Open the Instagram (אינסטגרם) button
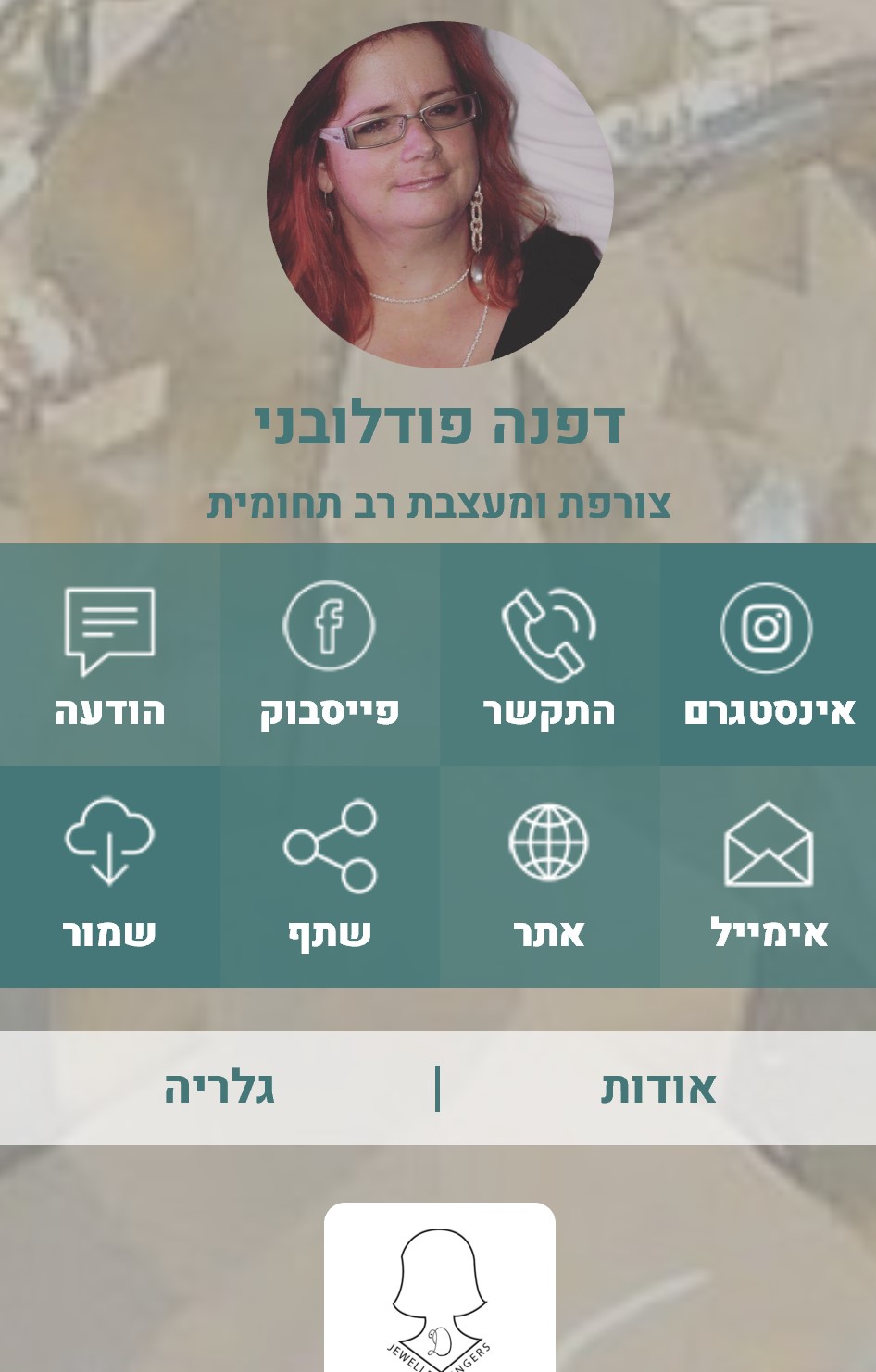 click(768, 655)
